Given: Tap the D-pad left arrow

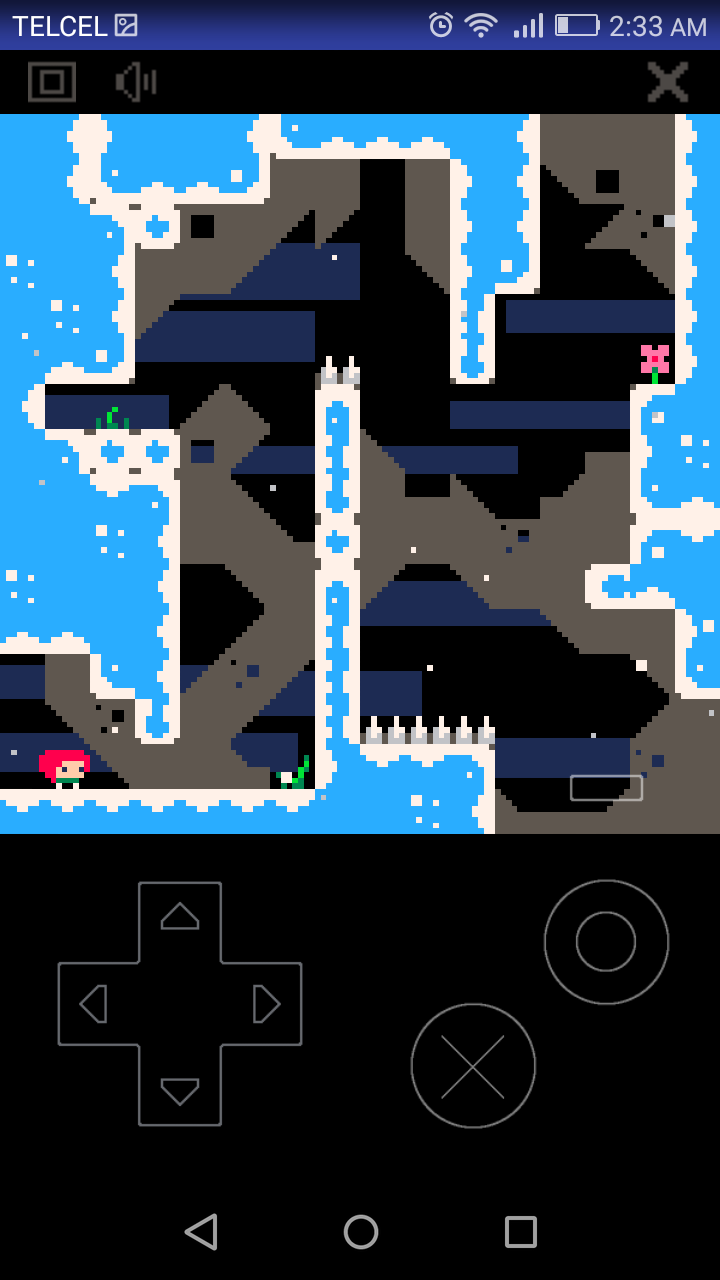Looking at the screenshot, I should 94,1004.
